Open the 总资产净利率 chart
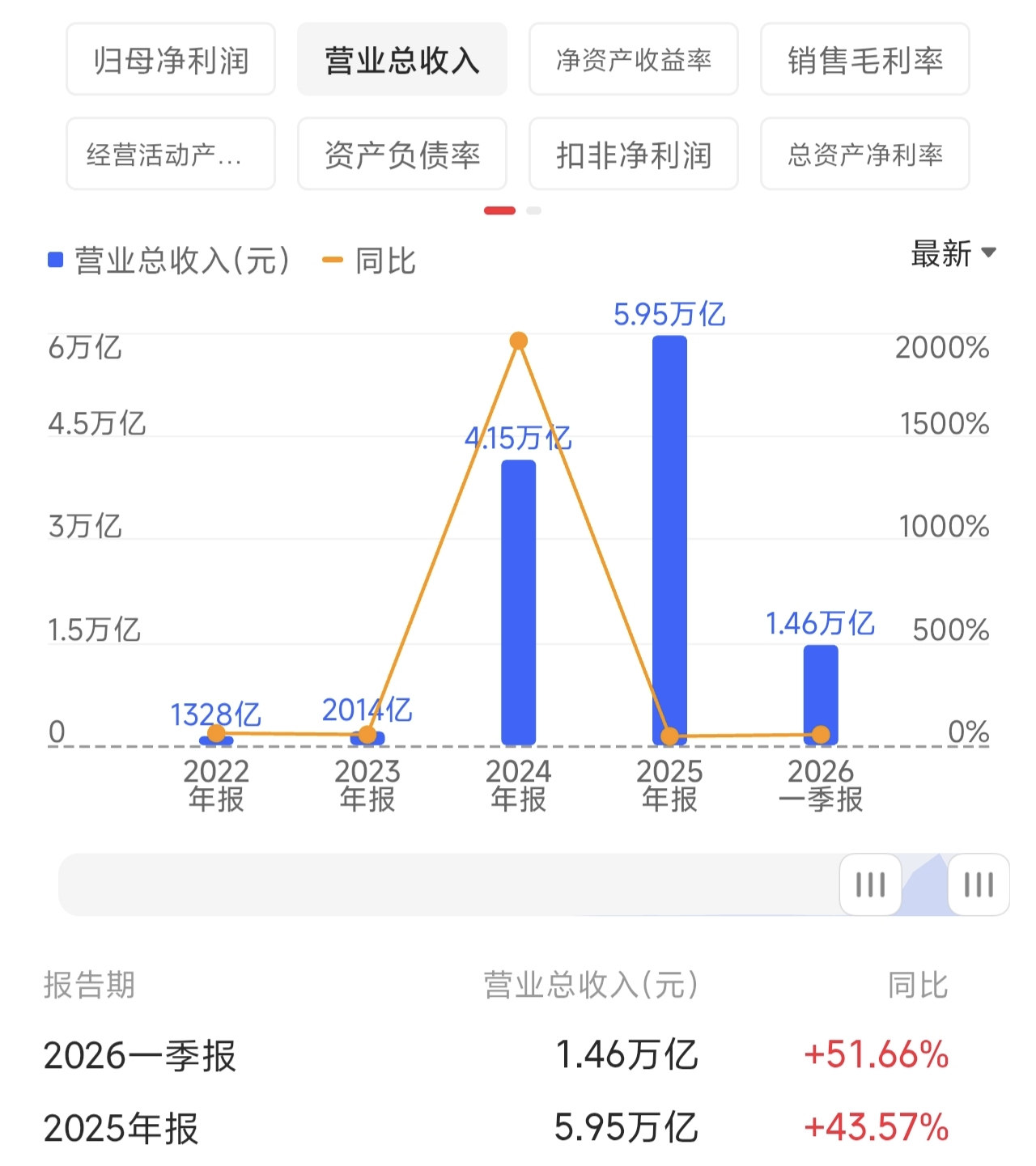The image size is (1036, 1166). [865, 154]
